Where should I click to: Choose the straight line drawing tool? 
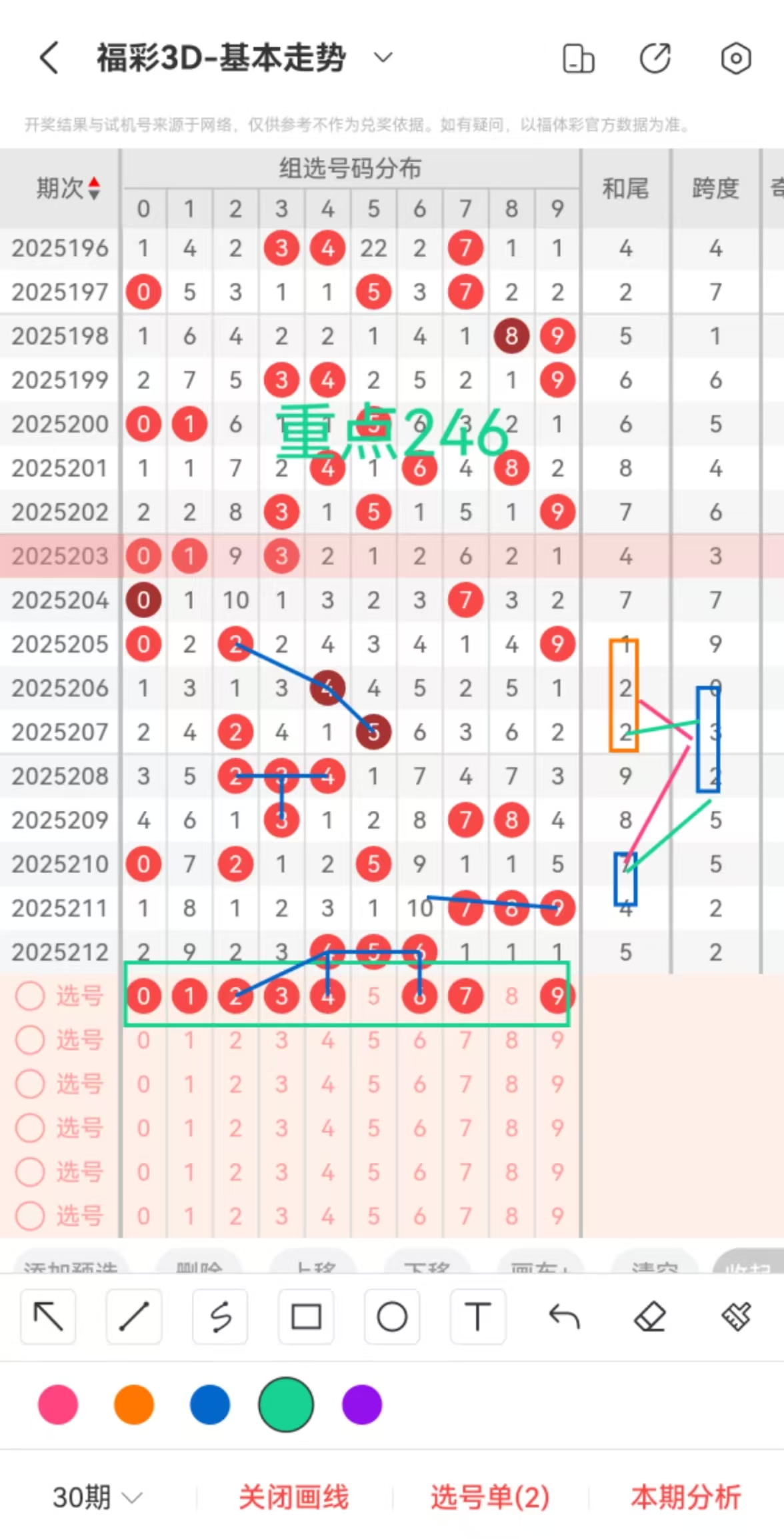tap(134, 1316)
